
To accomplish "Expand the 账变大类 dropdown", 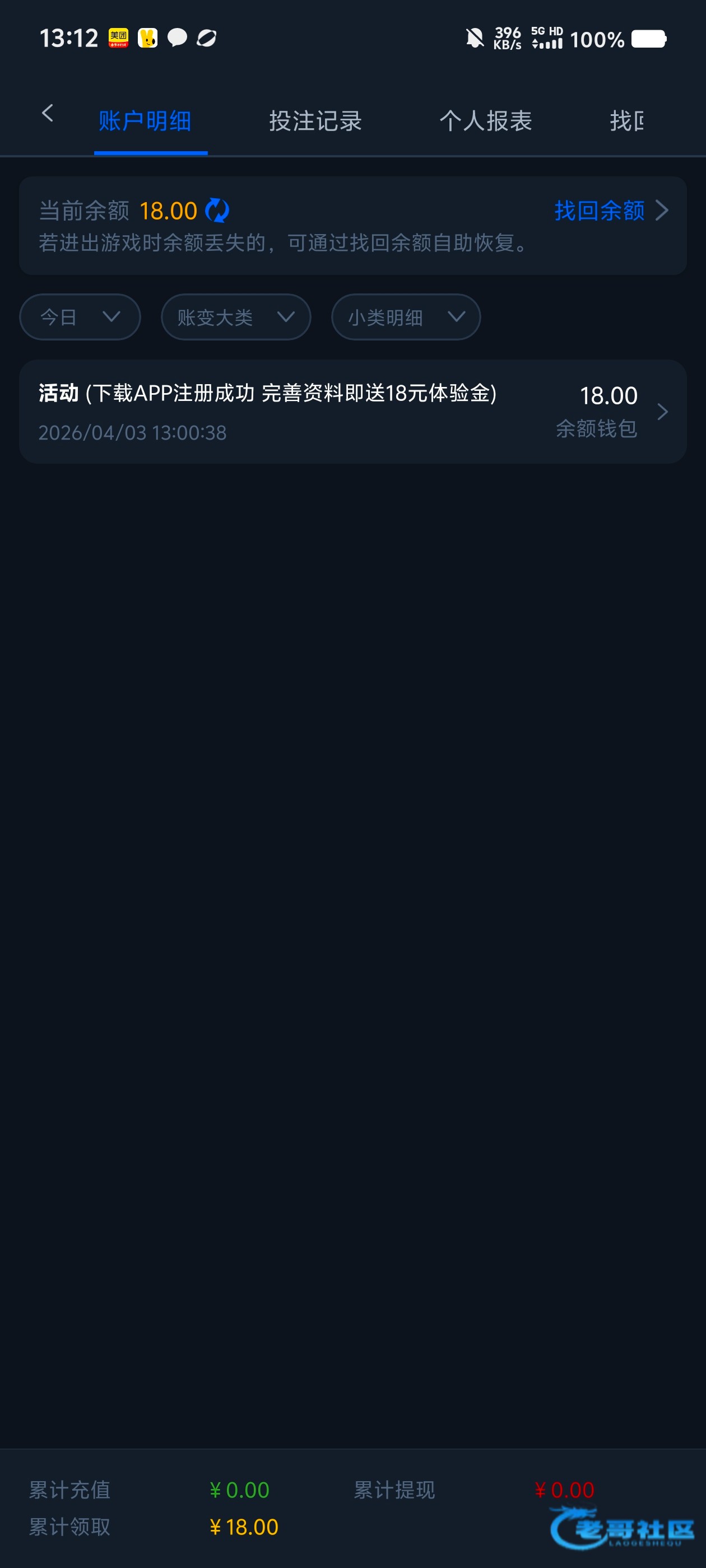I will tap(236, 317).
